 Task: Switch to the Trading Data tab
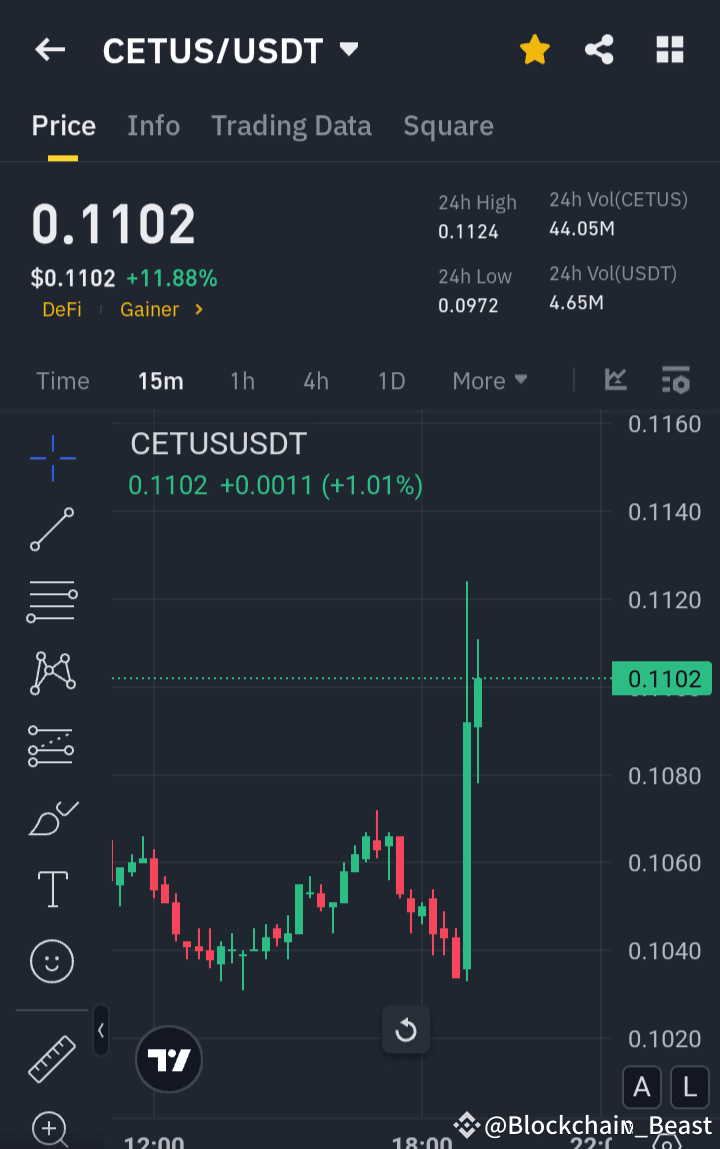coord(291,126)
